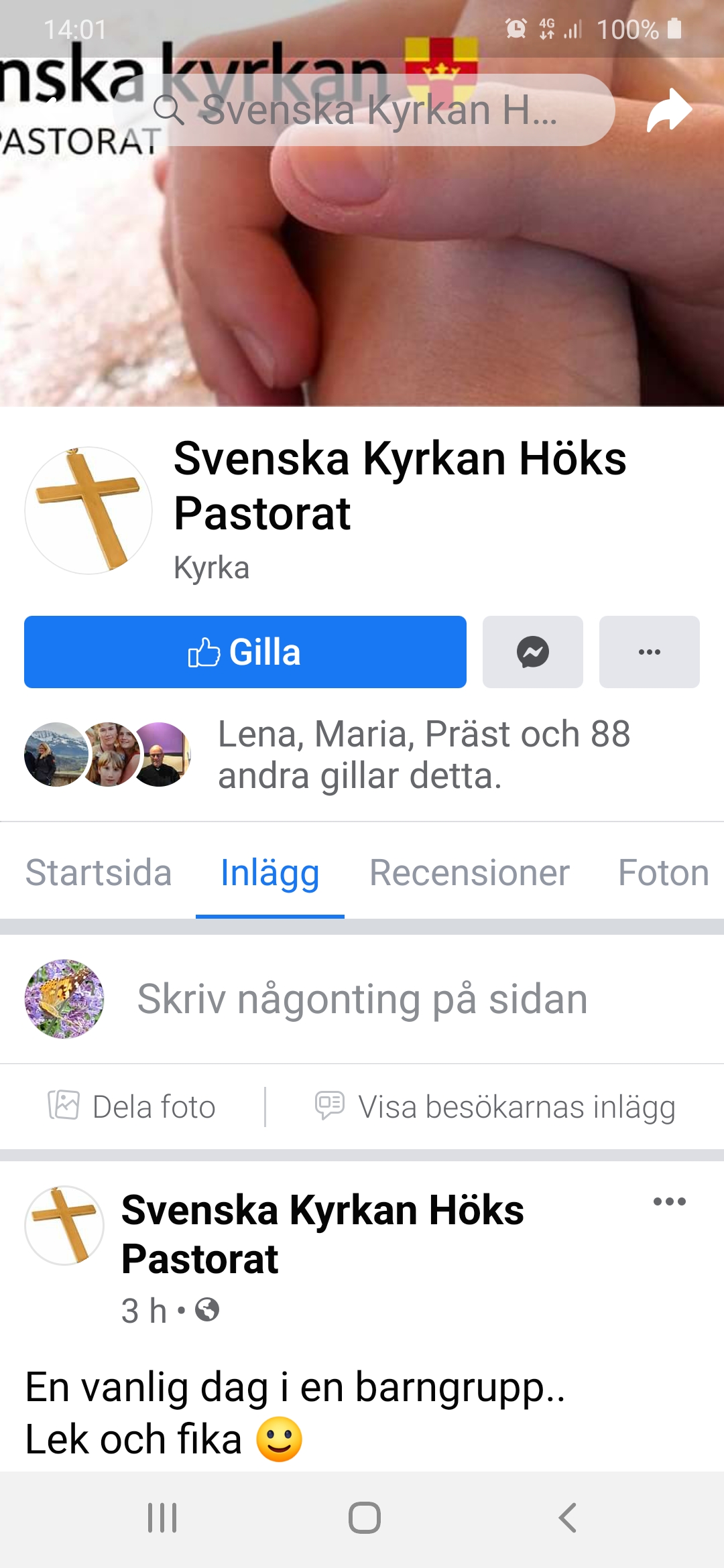Open Visa besökarnas inlägg
724x1568 pixels.
(x=496, y=1107)
